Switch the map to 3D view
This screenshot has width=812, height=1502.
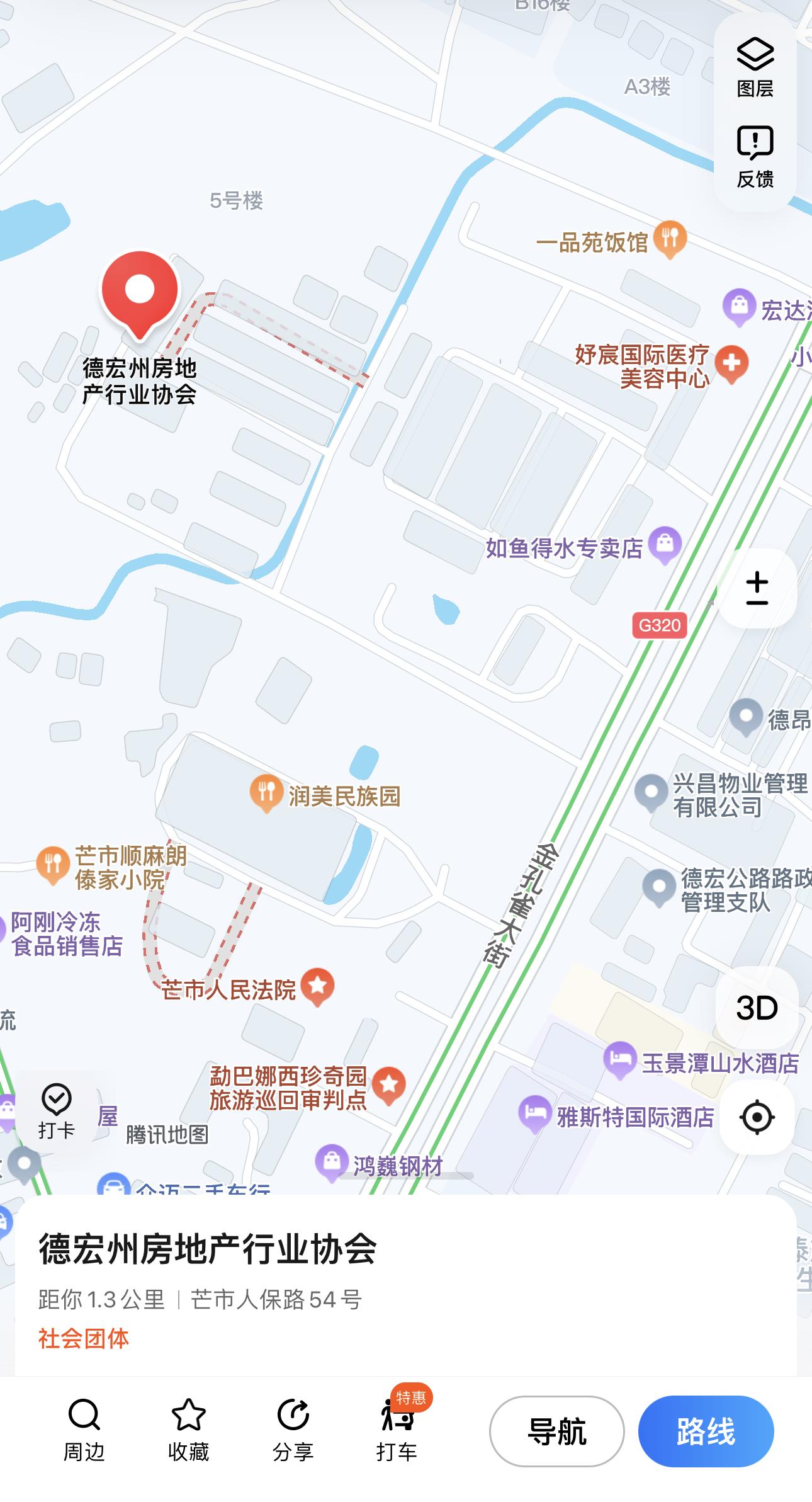[757, 1008]
